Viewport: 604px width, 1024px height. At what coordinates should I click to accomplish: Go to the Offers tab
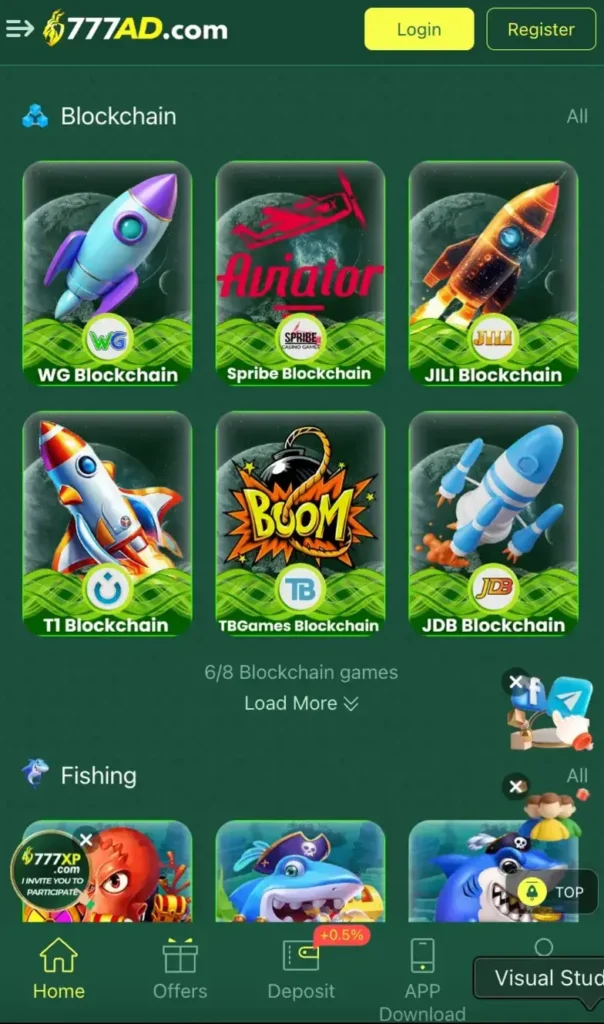point(180,969)
